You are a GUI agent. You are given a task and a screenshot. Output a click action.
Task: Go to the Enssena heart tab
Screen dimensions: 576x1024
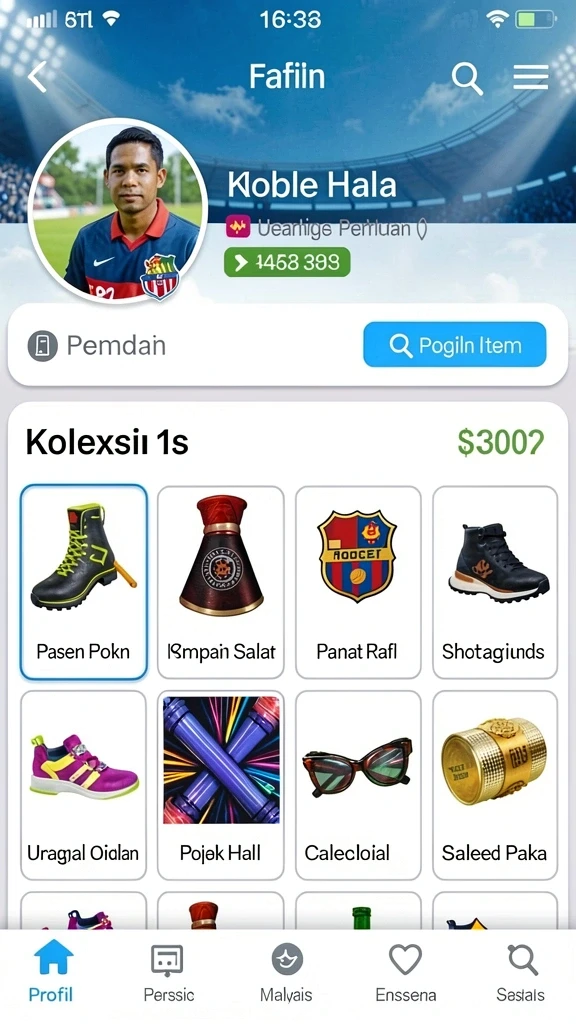(x=406, y=972)
